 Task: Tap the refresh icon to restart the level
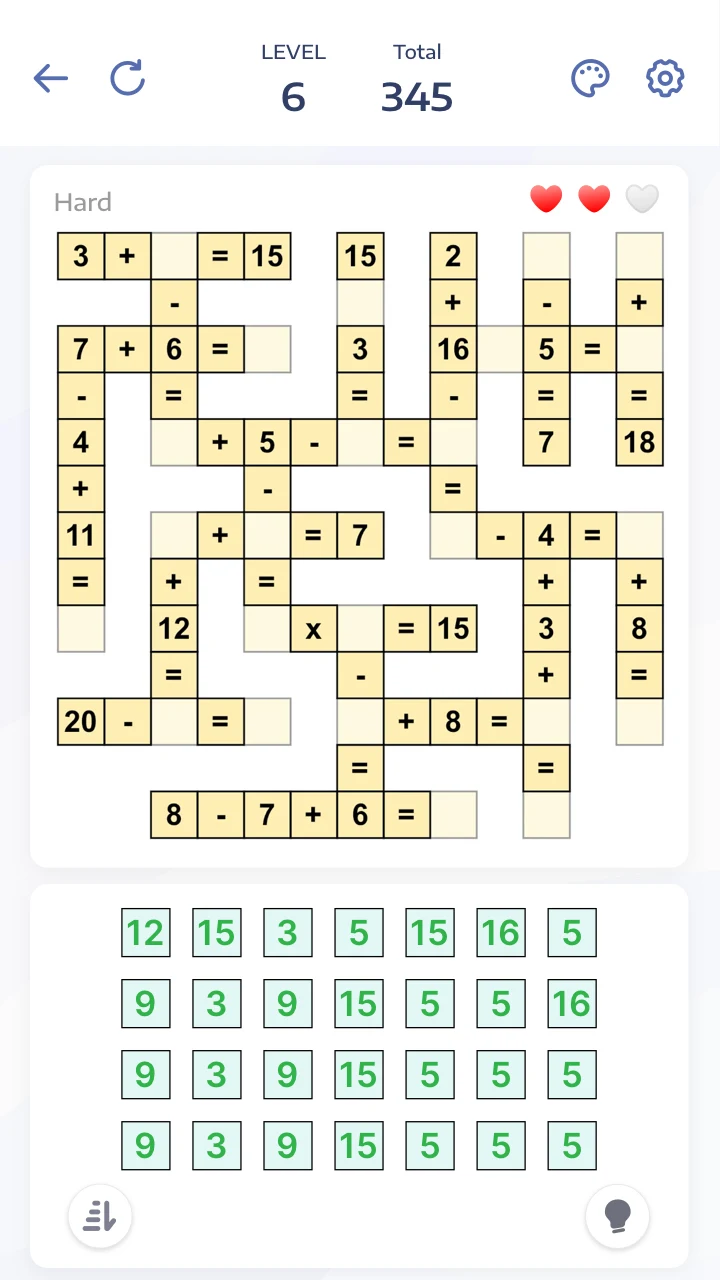pyautogui.click(x=127, y=78)
